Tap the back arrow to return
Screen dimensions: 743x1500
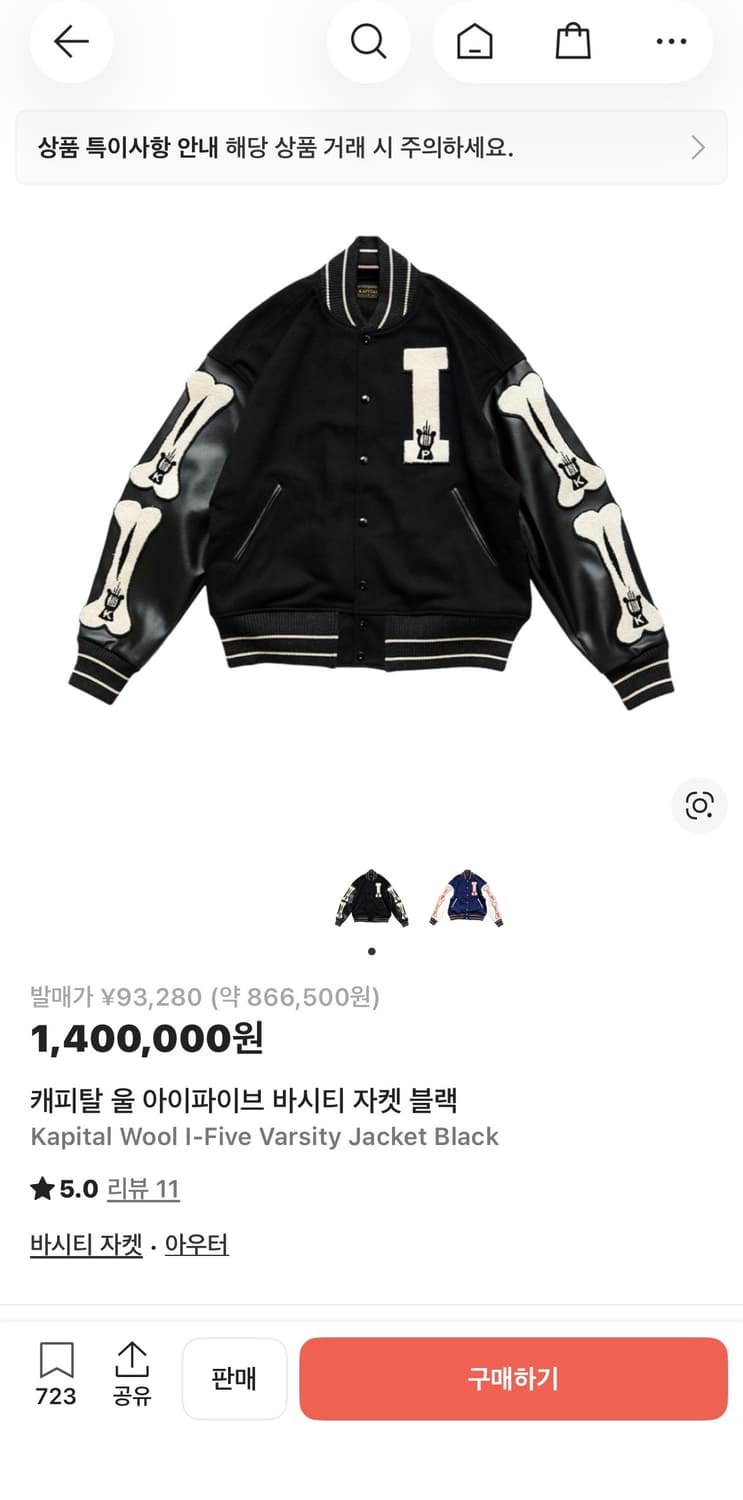[x=70, y=42]
